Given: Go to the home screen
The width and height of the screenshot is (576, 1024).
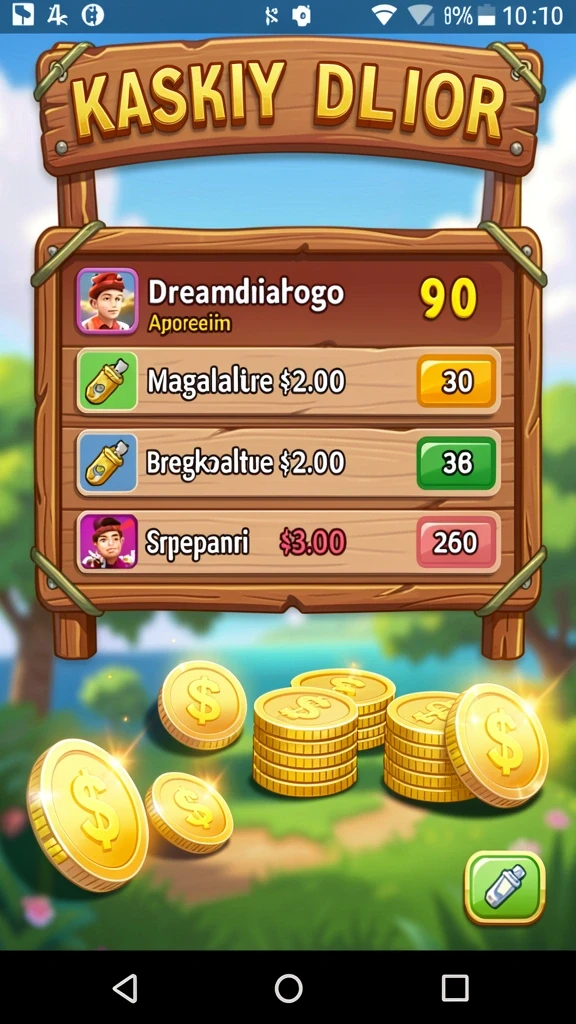Looking at the screenshot, I should (x=288, y=988).
